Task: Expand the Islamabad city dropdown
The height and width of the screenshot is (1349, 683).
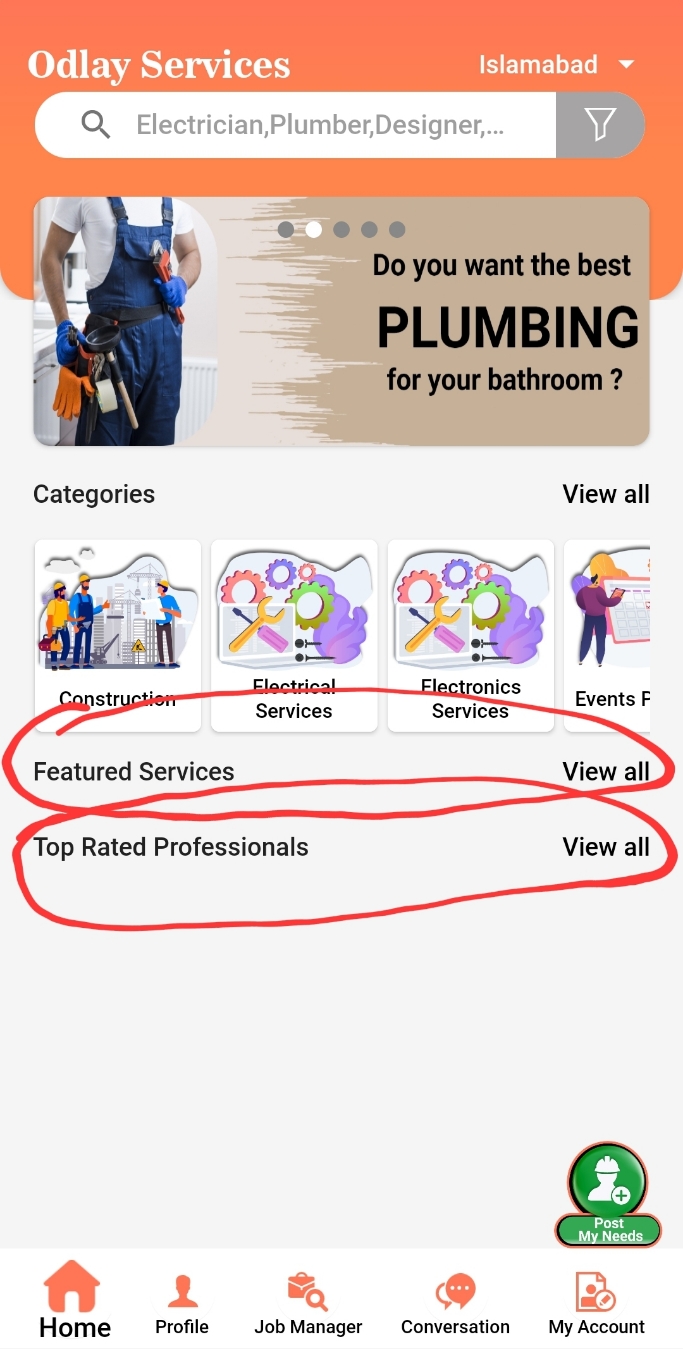Action: pos(556,65)
